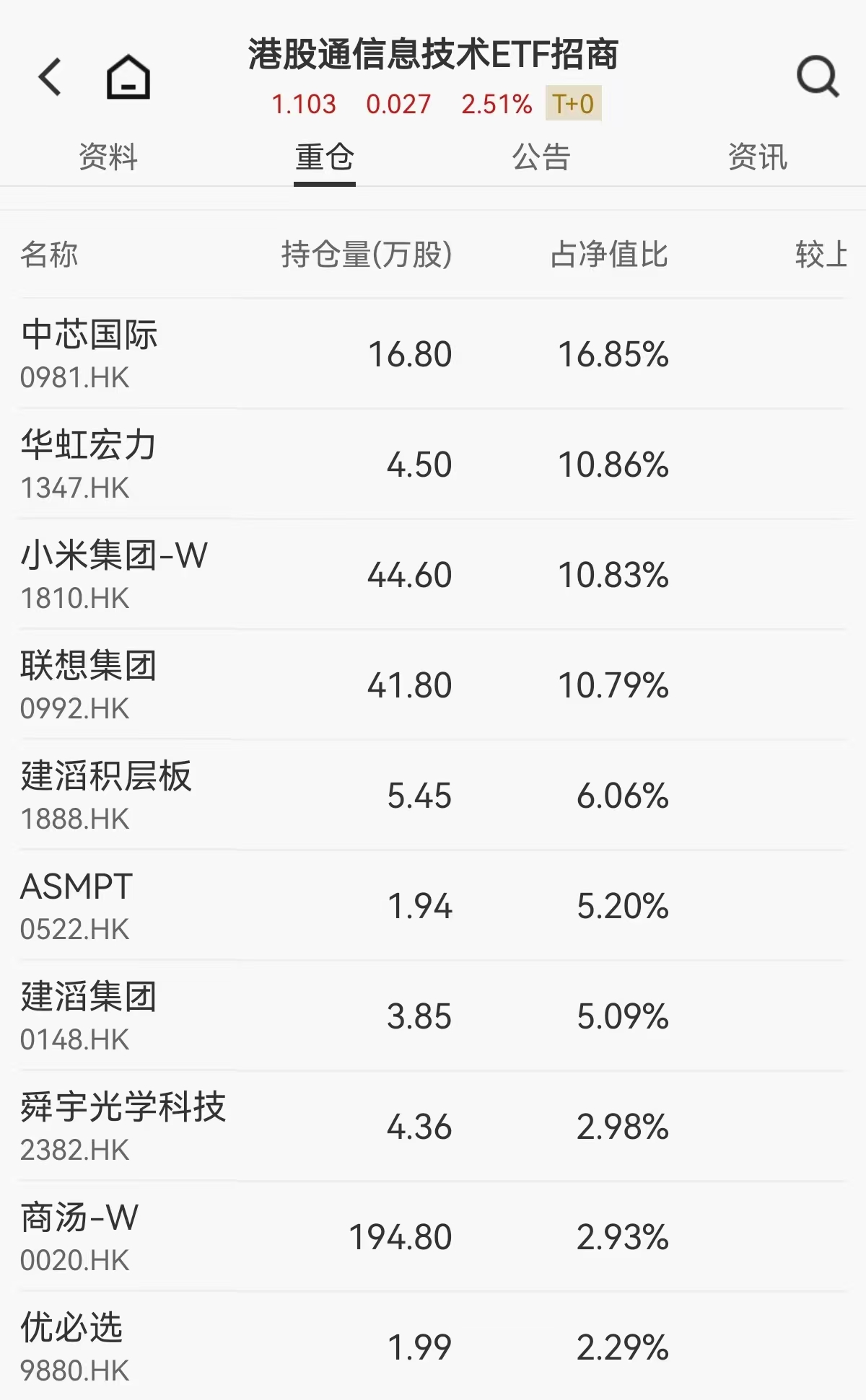View 小米集团-W stock details
This screenshot has height=1400, width=866.
point(433,575)
